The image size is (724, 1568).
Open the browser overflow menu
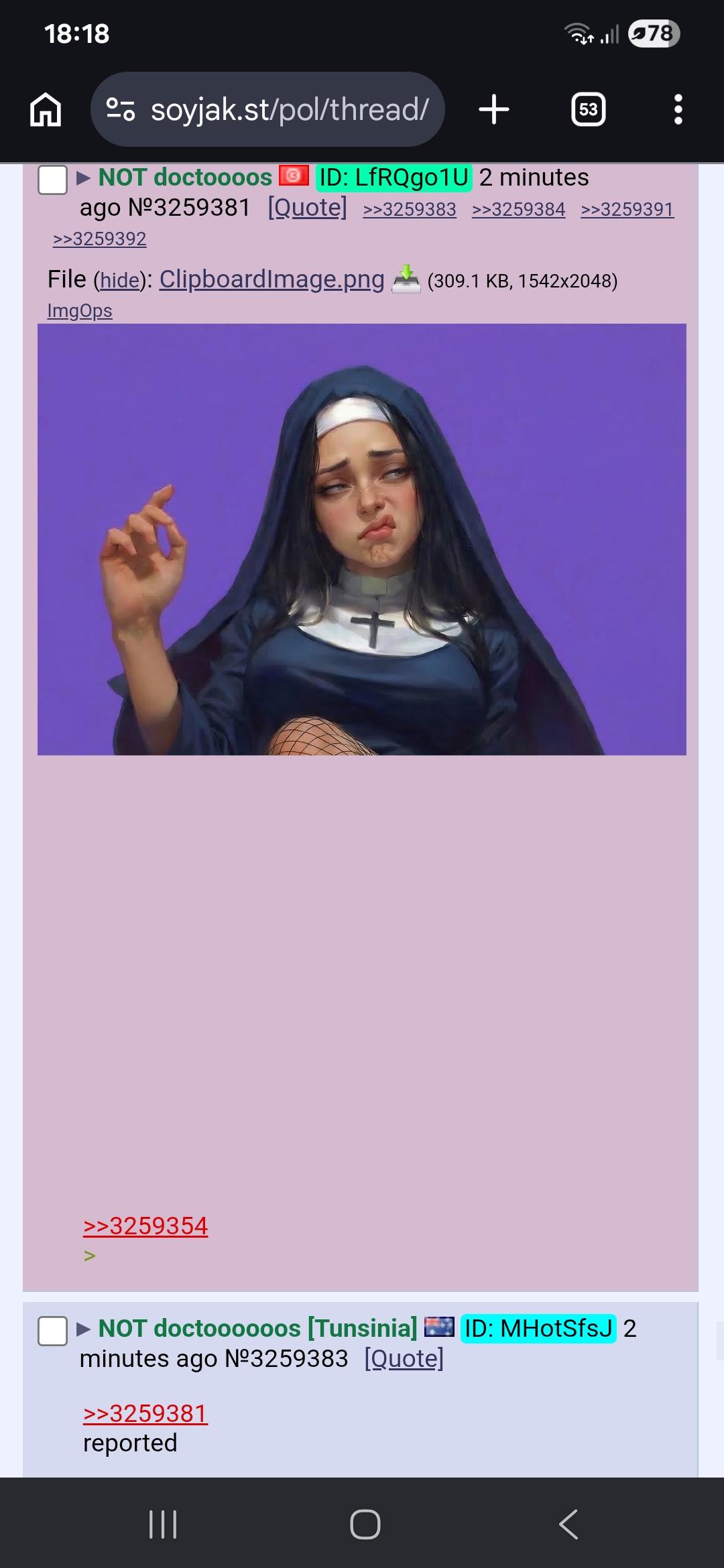tap(678, 110)
